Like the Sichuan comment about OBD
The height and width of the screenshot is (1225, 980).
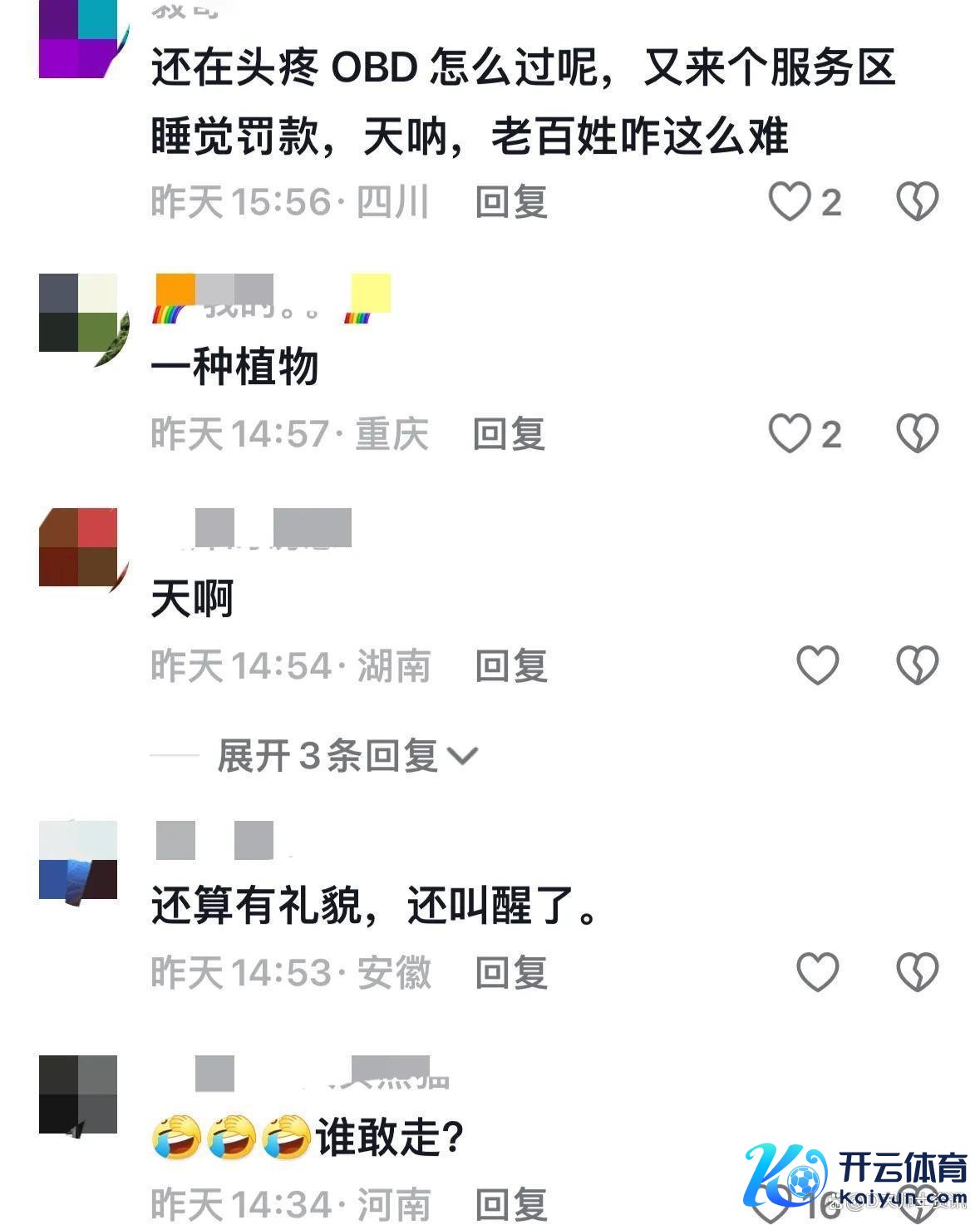point(789,202)
